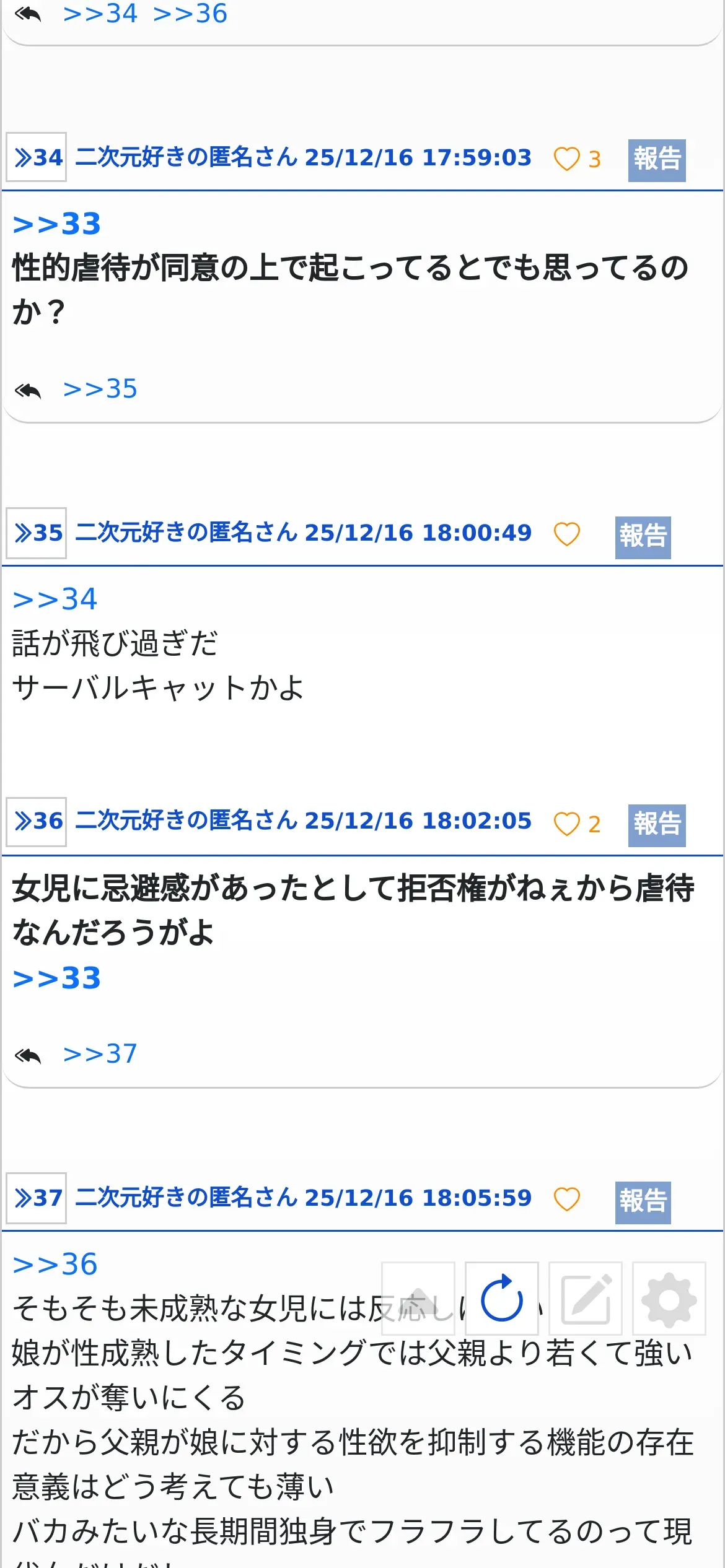The height and width of the screenshot is (1568, 725).
Task: Open the >>37 reply link under post 36
Action: click(100, 1053)
